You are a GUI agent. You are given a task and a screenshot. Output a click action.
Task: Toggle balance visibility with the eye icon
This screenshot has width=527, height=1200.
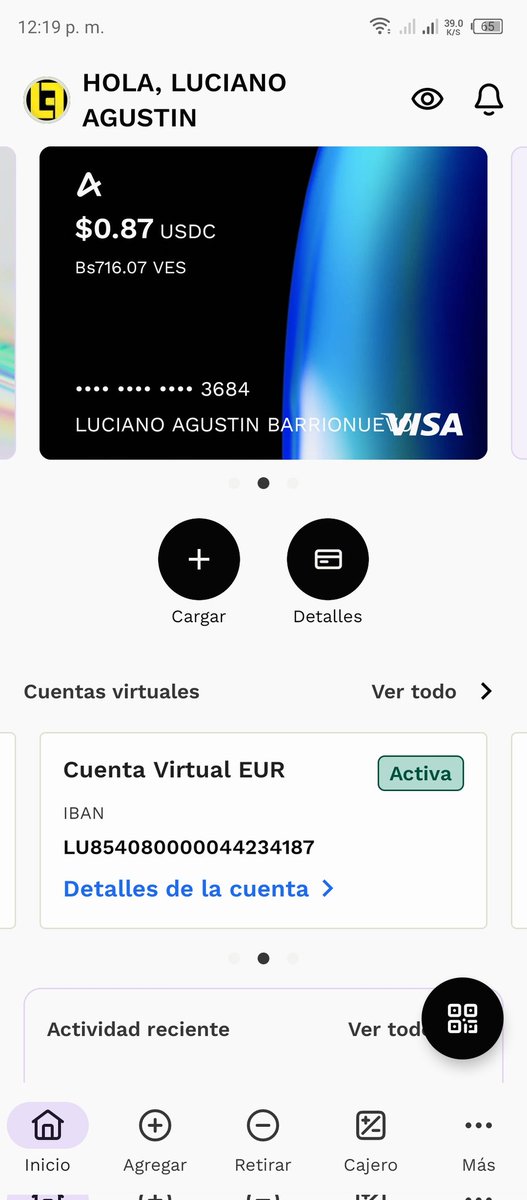point(427,98)
